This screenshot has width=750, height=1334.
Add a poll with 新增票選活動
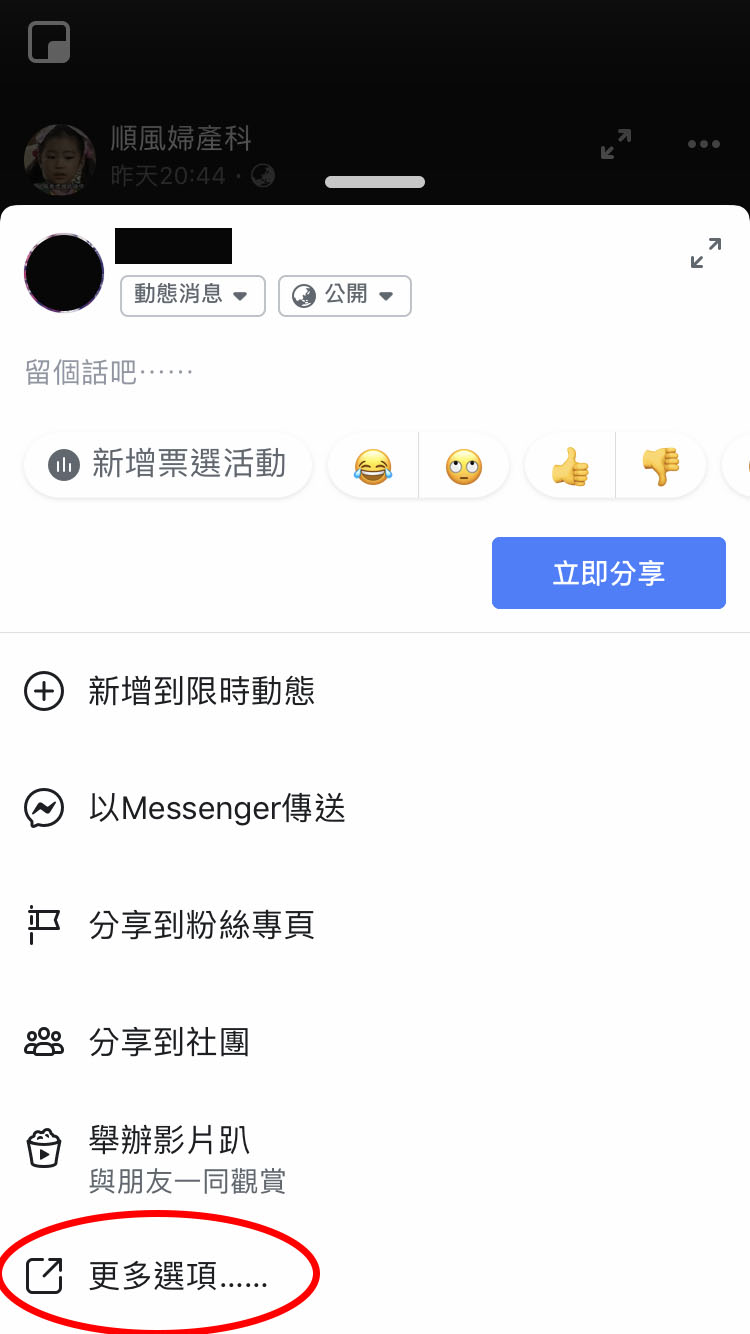point(168,465)
